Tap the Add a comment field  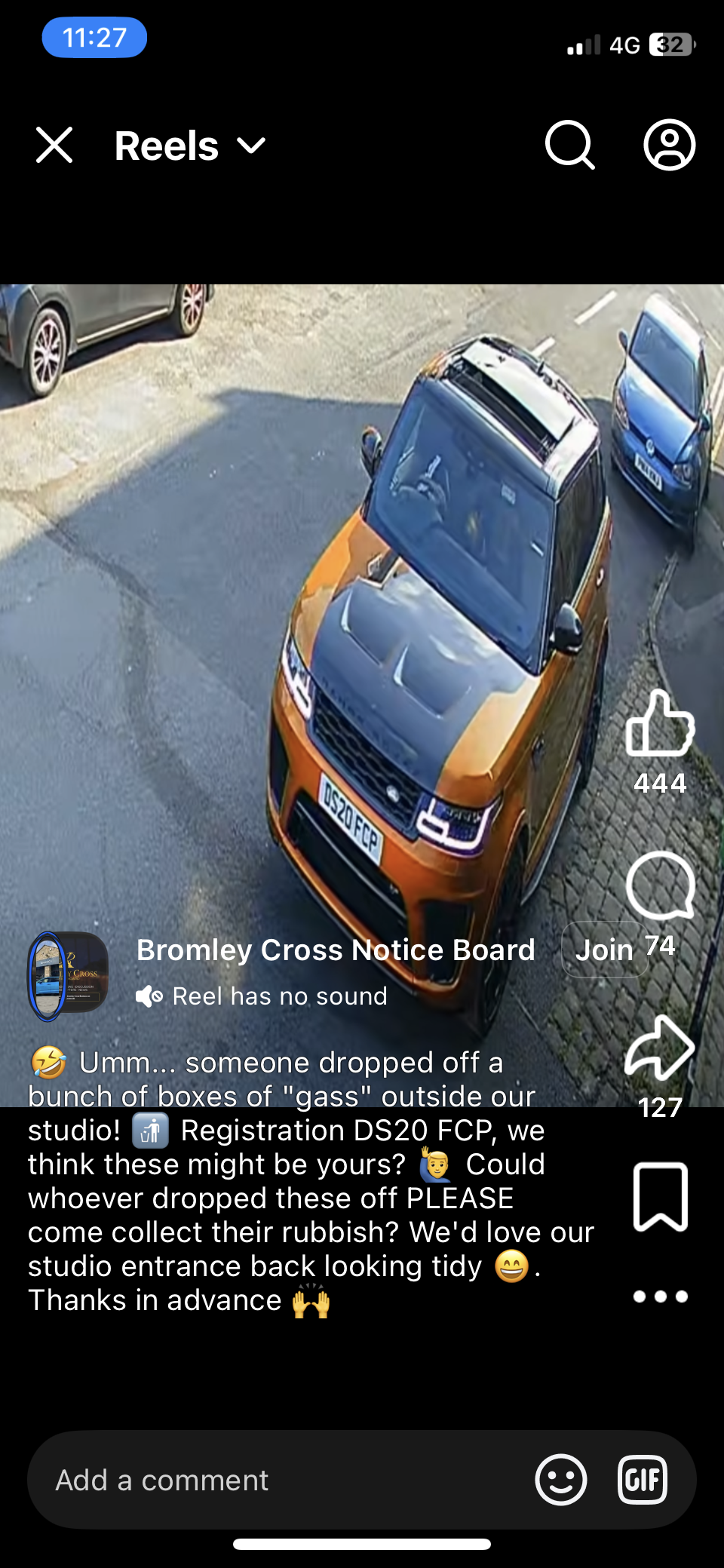click(279, 1480)
